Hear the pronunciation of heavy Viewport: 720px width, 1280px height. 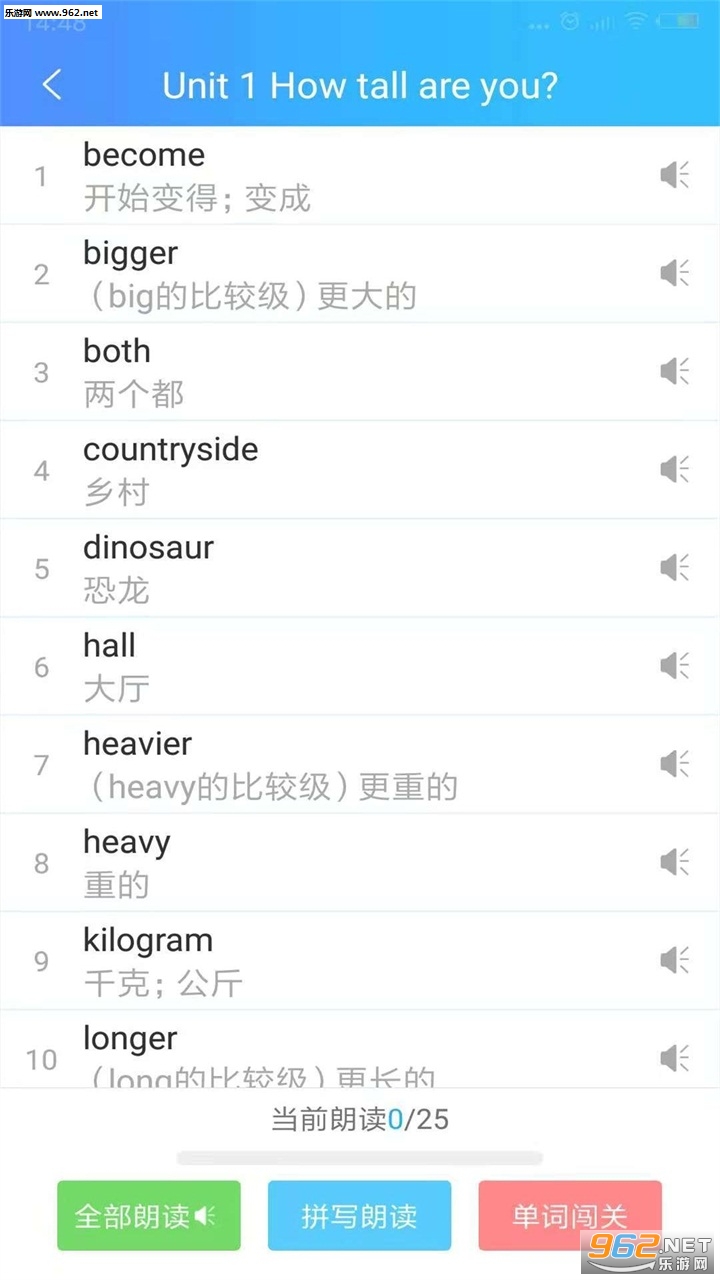tap(675, 862)
